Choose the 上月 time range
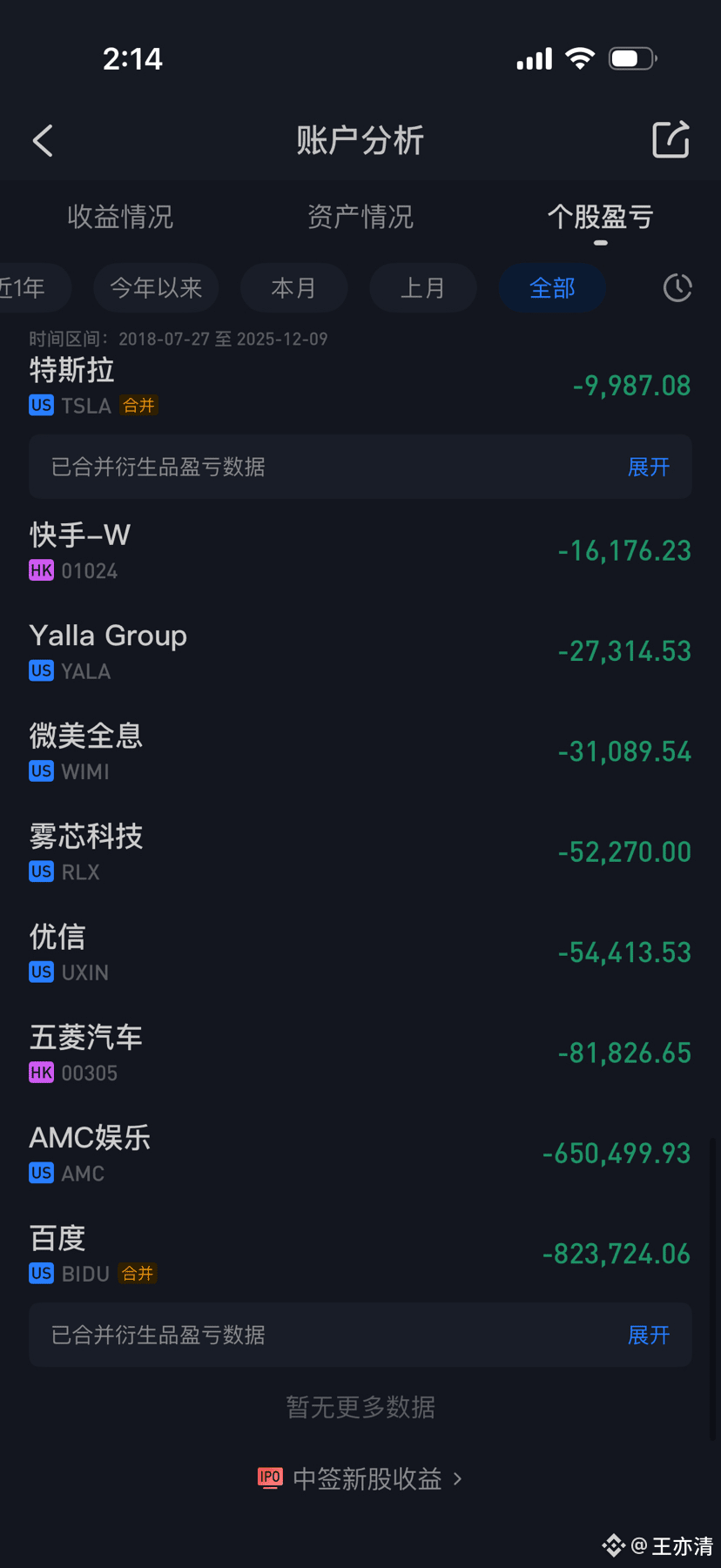Screen dimensions: 721x1568 point(423,288)
